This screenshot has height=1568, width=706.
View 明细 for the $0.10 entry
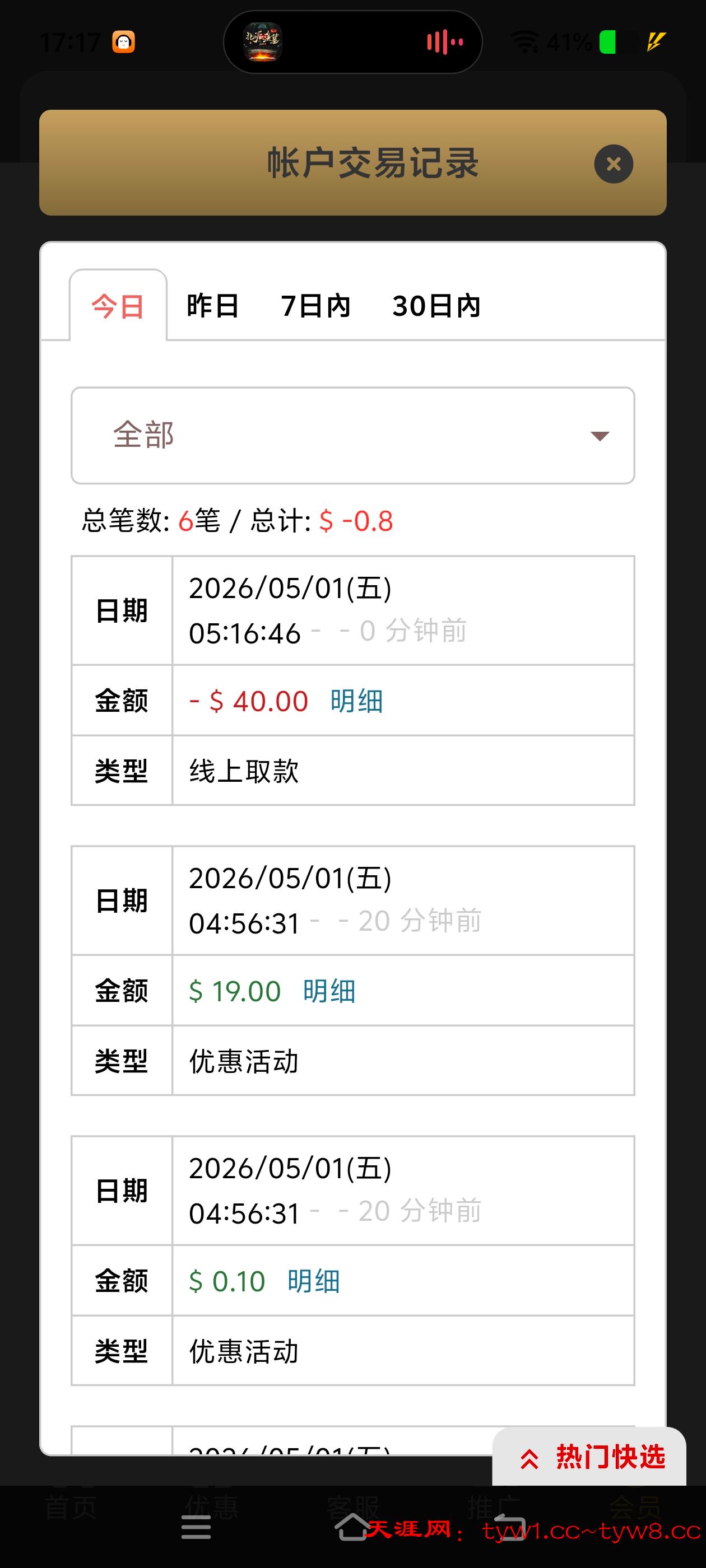(314, 1281)
